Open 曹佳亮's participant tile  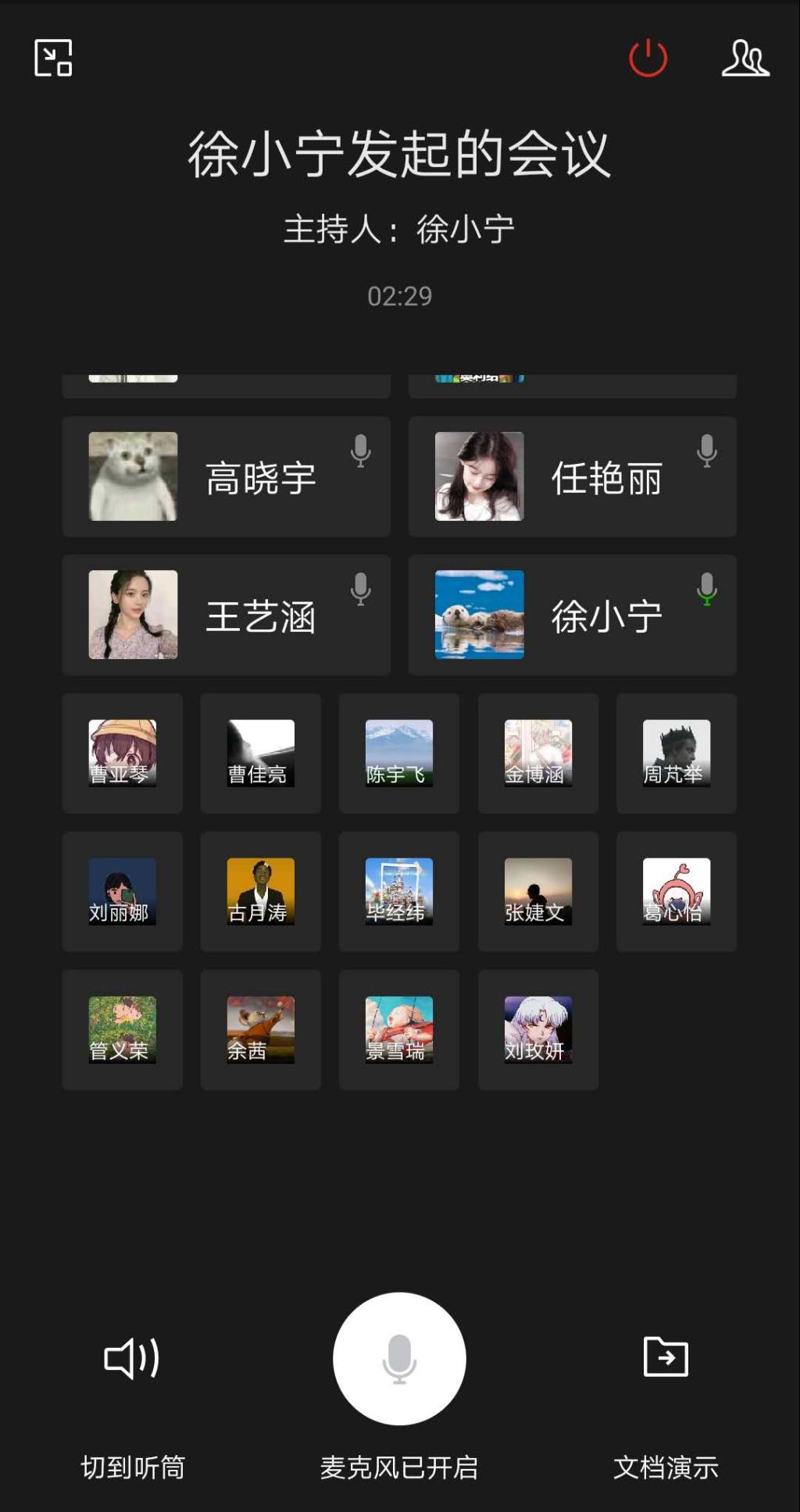click(x=260, y=753)
